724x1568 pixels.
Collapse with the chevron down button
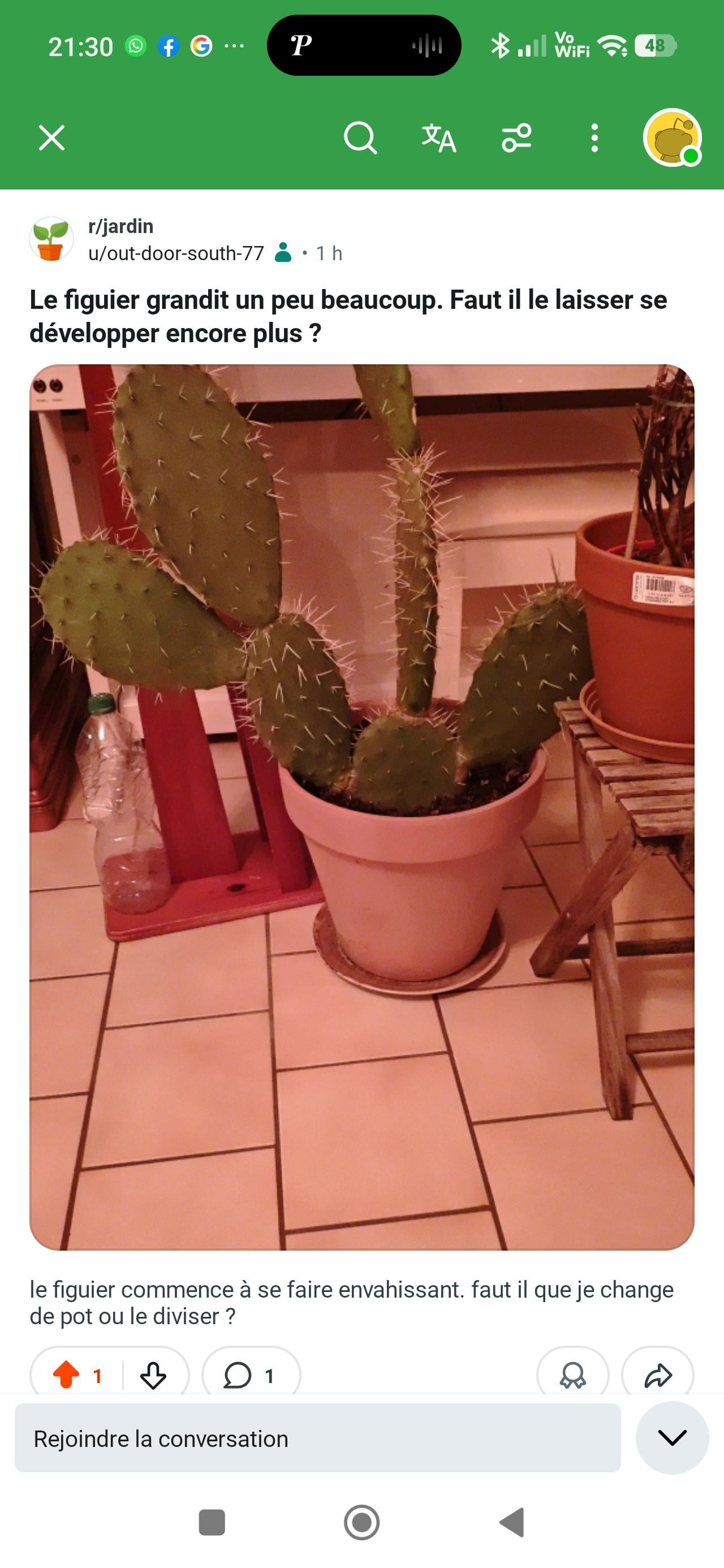(671, 1438)
